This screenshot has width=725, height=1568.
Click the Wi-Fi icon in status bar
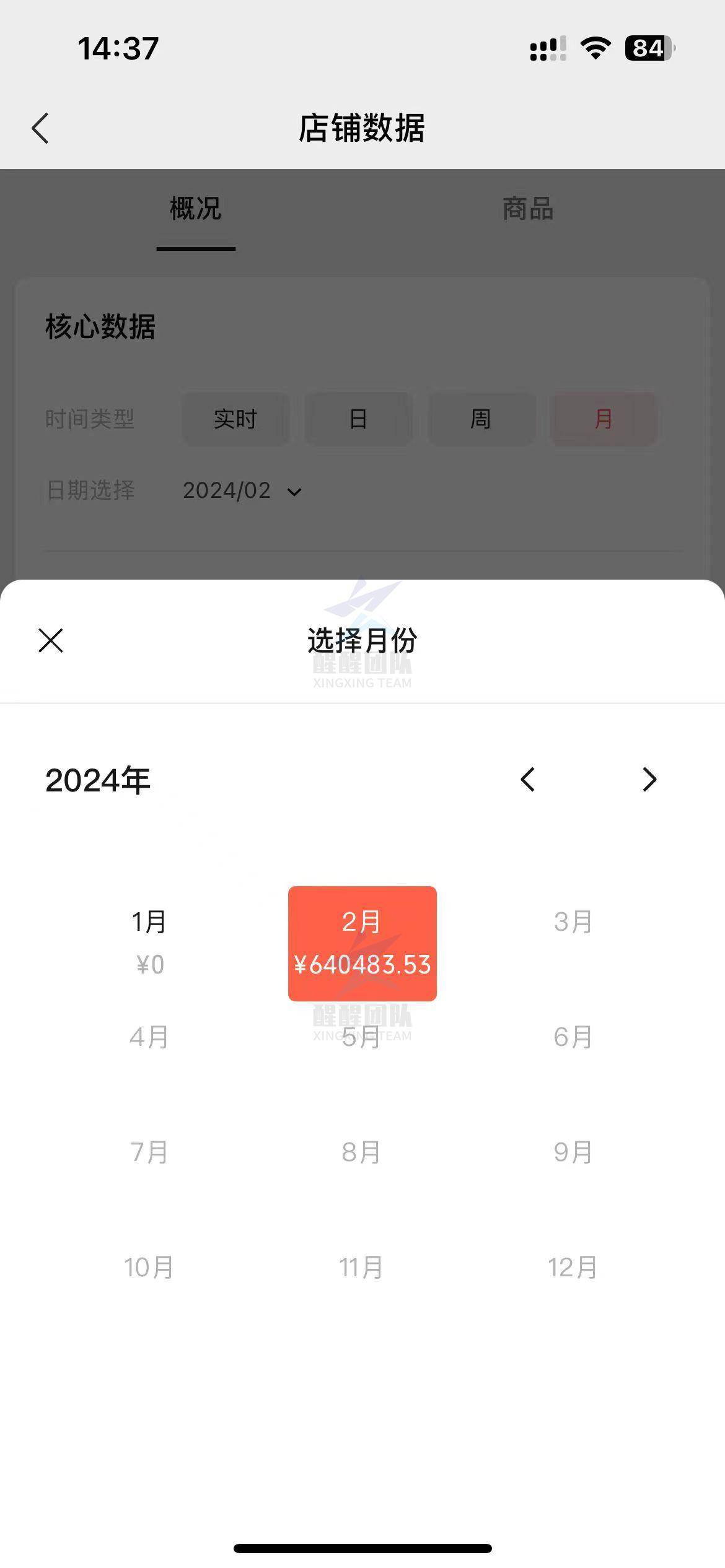595,48
